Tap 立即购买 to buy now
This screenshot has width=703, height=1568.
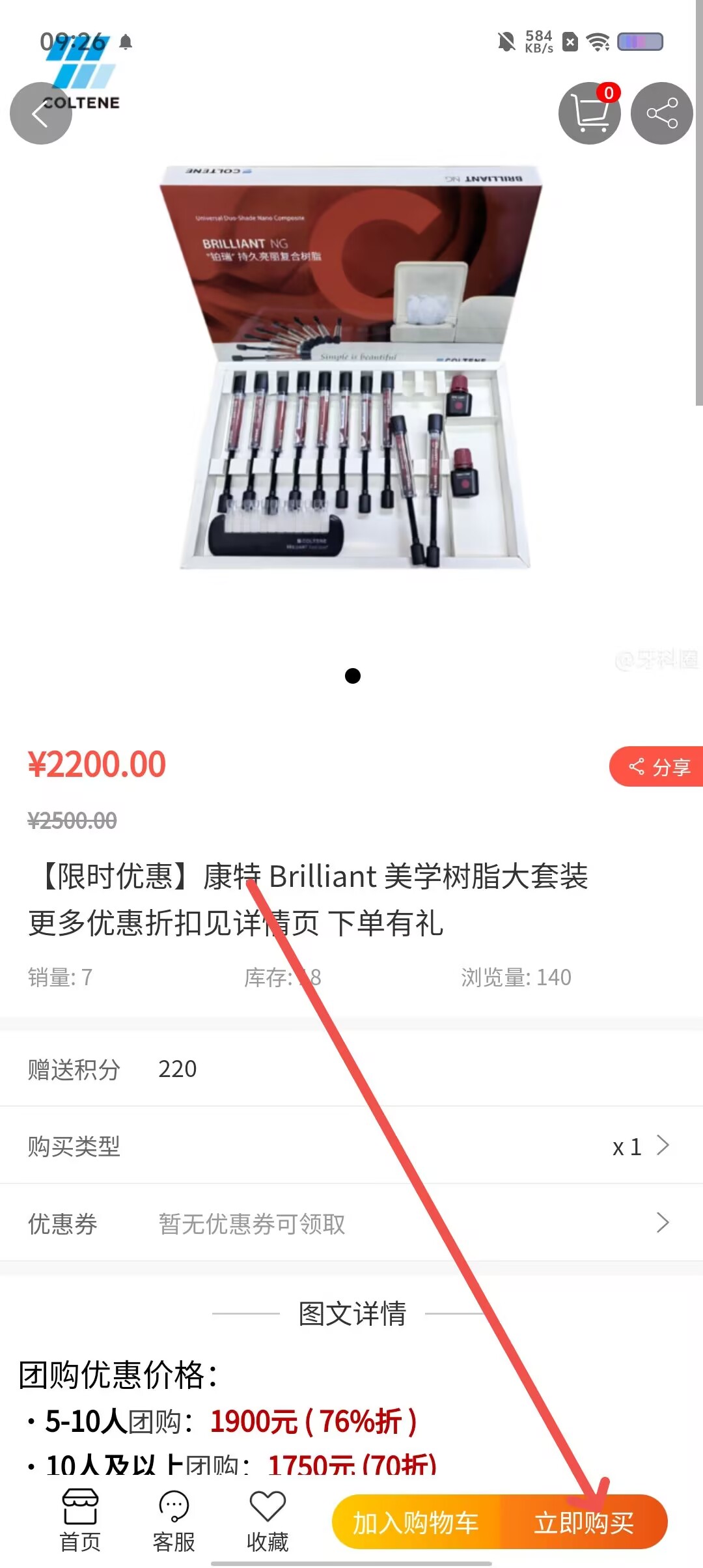(x=584, y=1522)
